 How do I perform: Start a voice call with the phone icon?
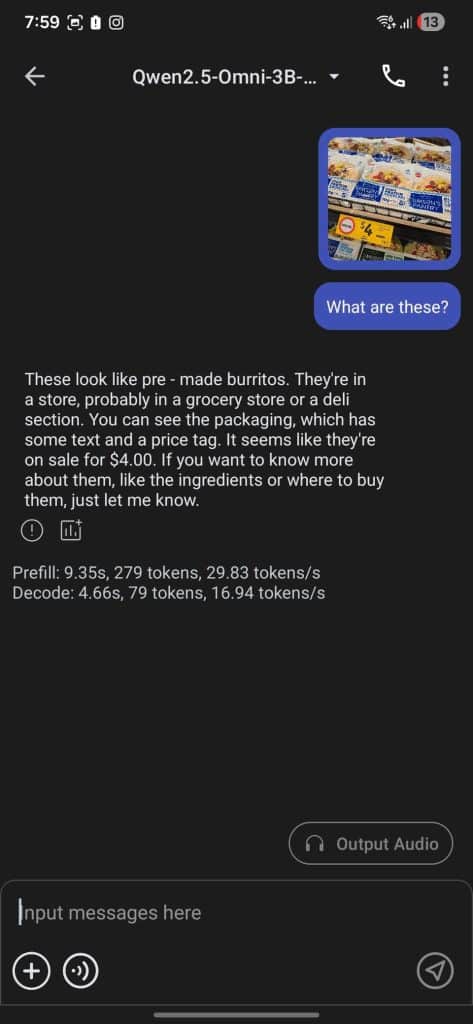click(x=393, y=77)
